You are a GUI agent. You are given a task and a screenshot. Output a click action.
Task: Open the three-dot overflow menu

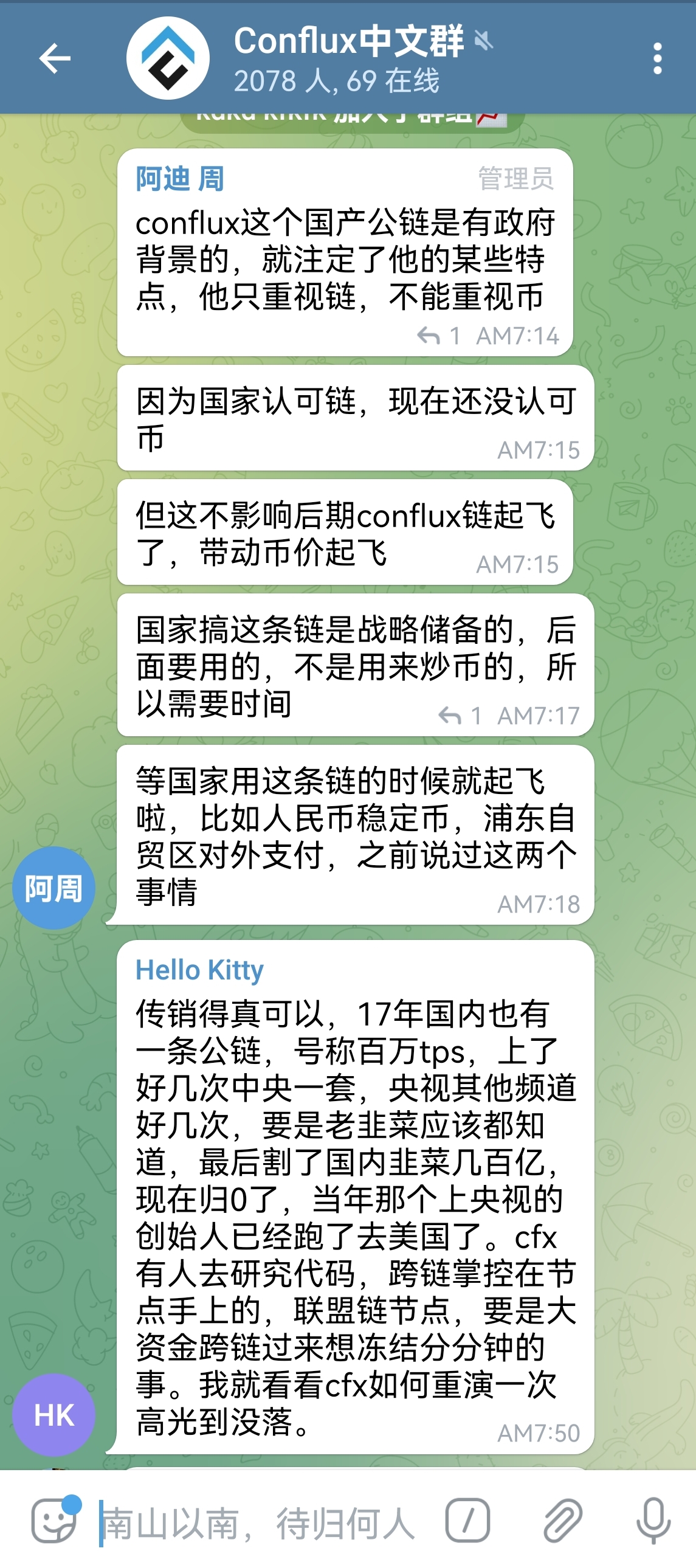pyautogui.click(x=657, y=59)
